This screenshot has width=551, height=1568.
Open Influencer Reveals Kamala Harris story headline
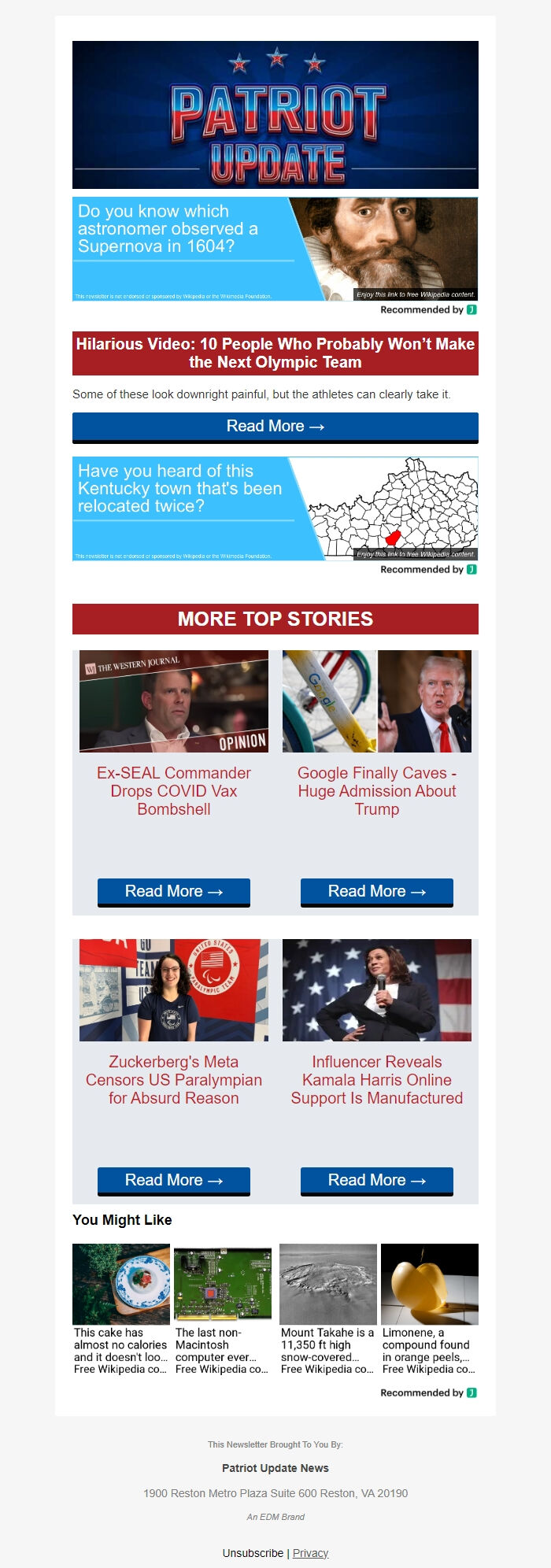pos(377,1080)
